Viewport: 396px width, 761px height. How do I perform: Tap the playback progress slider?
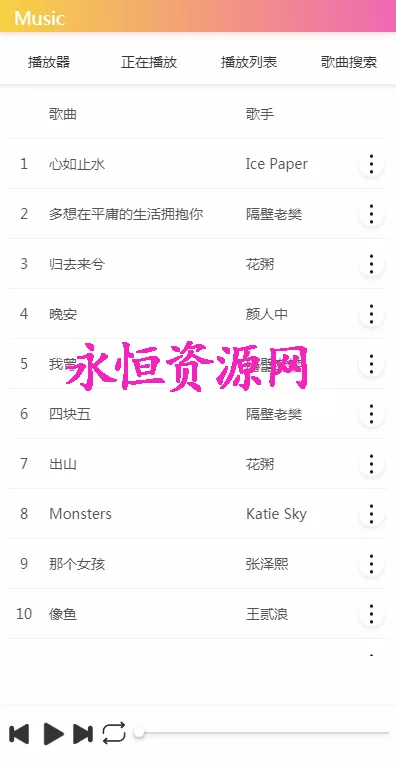264,733
